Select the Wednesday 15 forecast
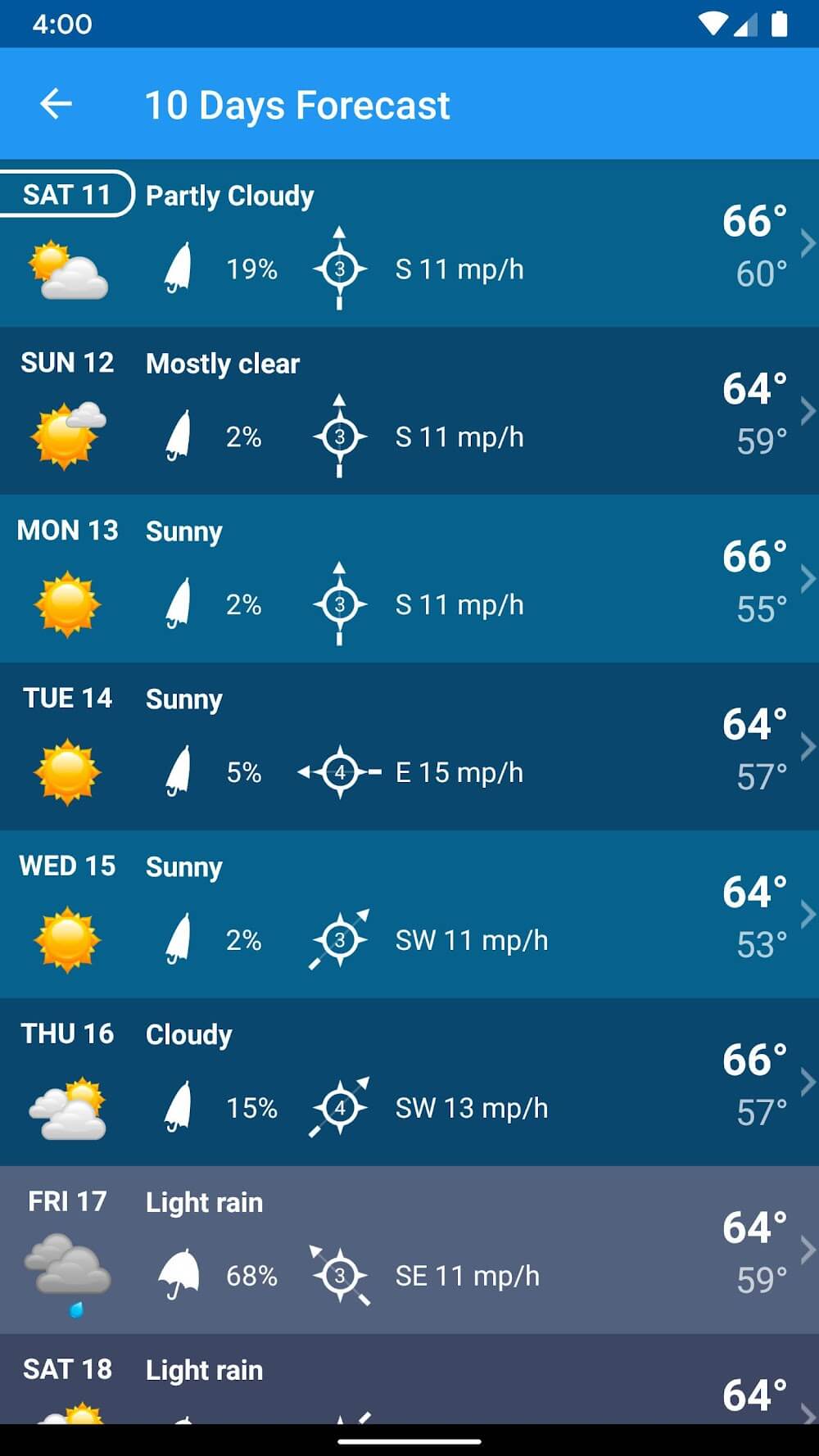The image size is (819, 1456). 409,915
